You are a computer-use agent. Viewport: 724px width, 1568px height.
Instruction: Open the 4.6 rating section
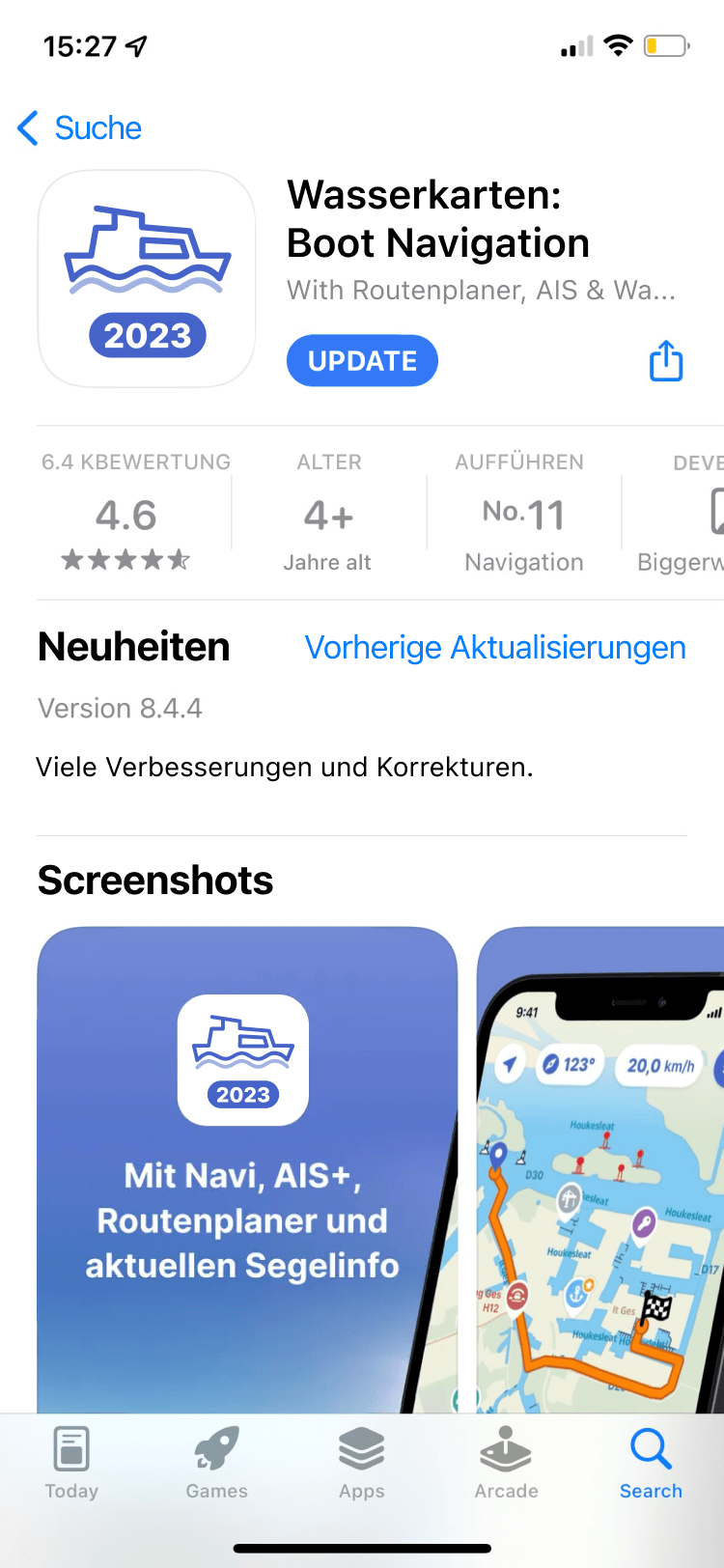127,517
